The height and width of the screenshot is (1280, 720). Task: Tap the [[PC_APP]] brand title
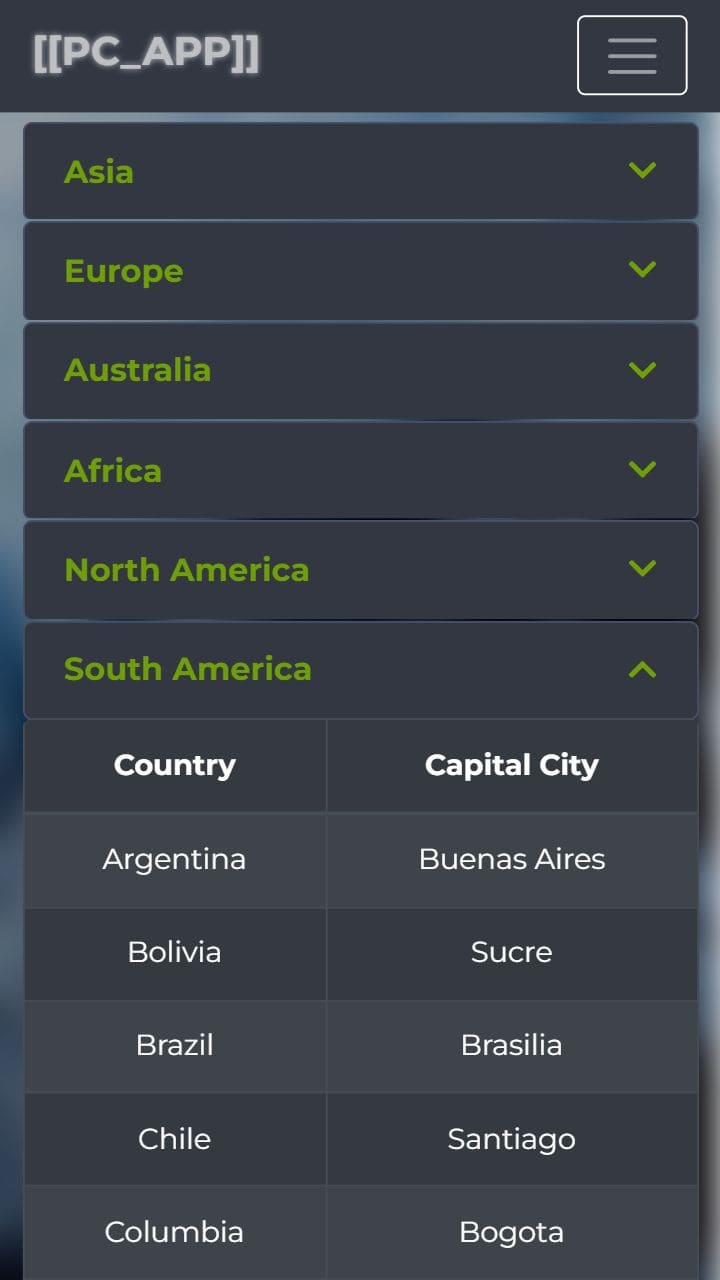146,52
